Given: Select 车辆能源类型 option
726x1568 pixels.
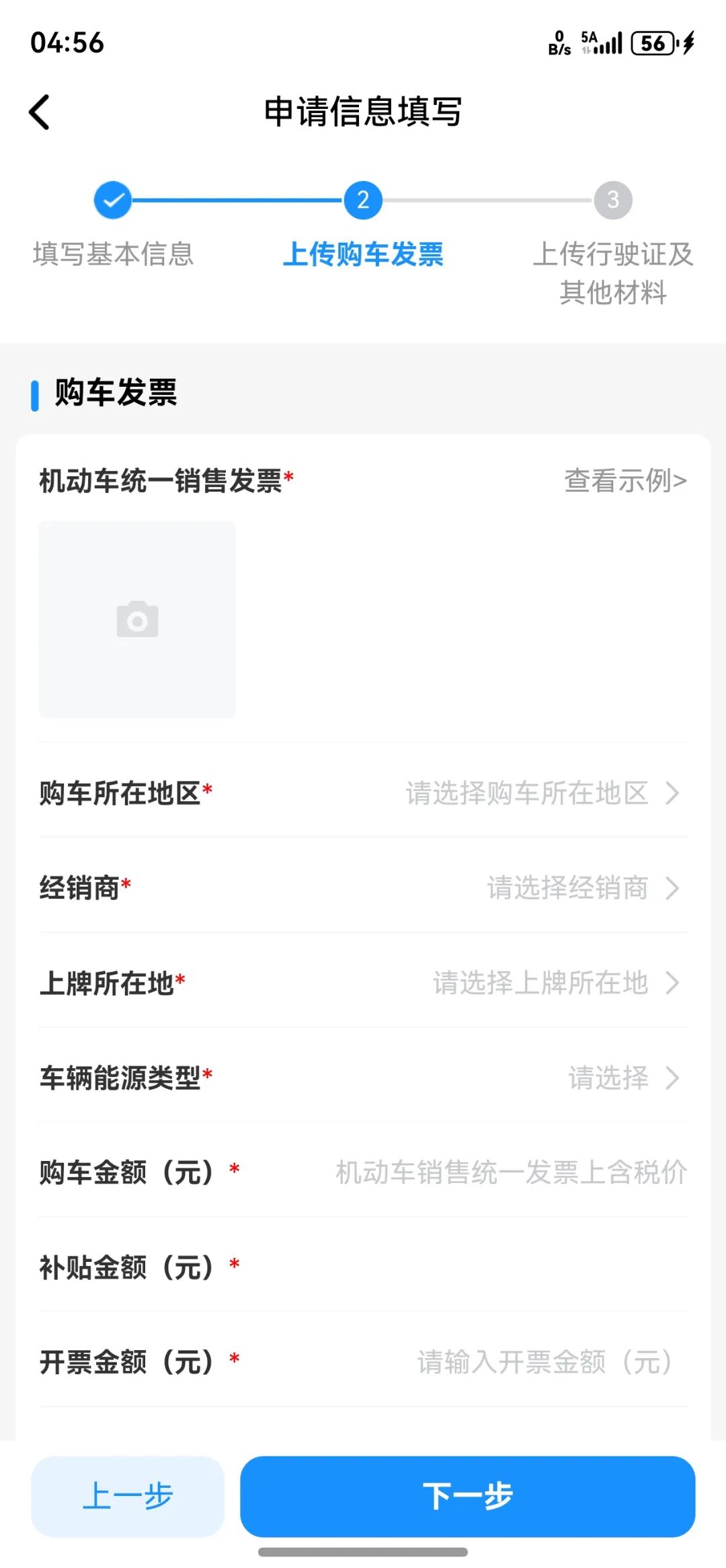Looking at the screenshot, I should (622, 1078).
